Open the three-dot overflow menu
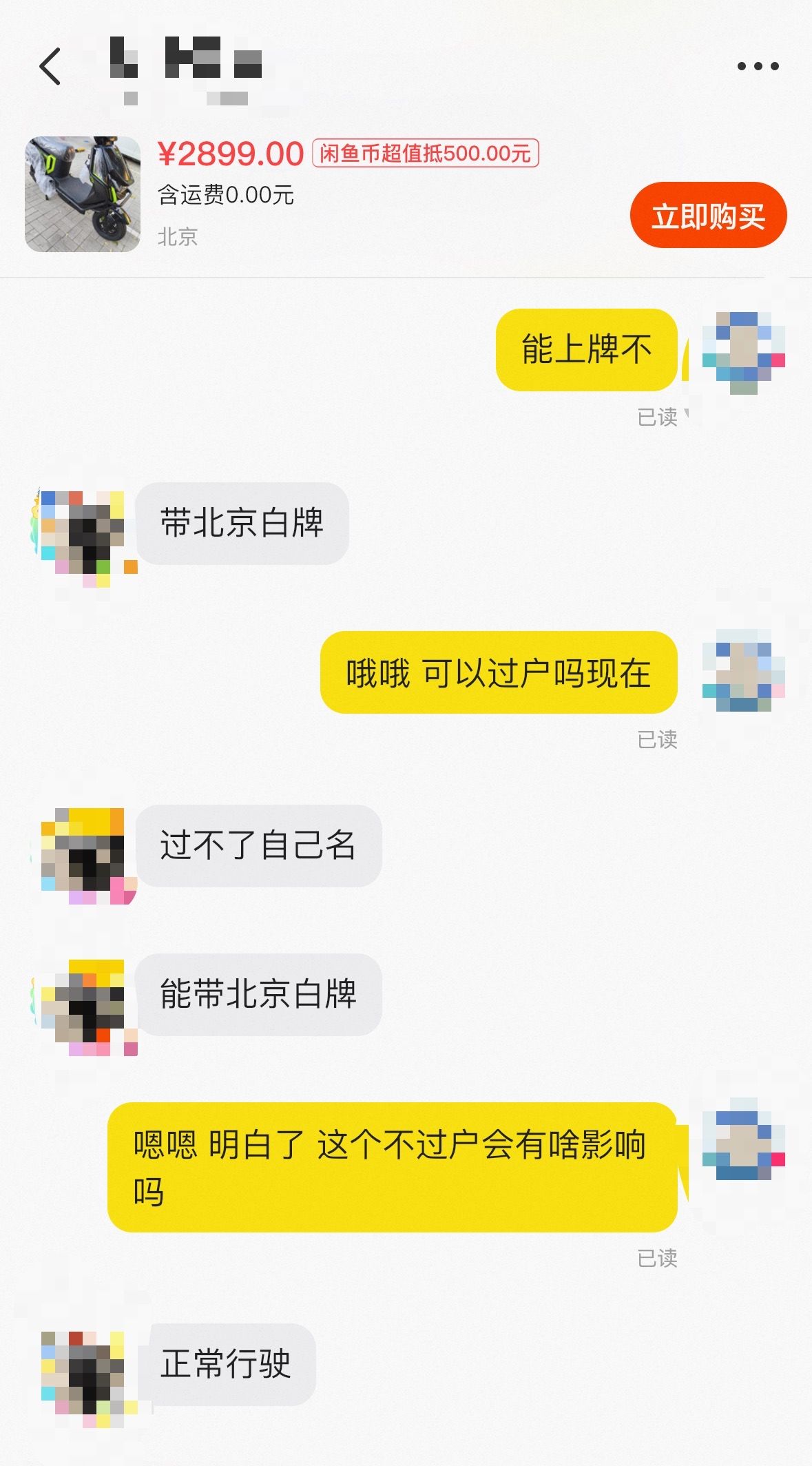812x1466 pixels. coord(758,67)
